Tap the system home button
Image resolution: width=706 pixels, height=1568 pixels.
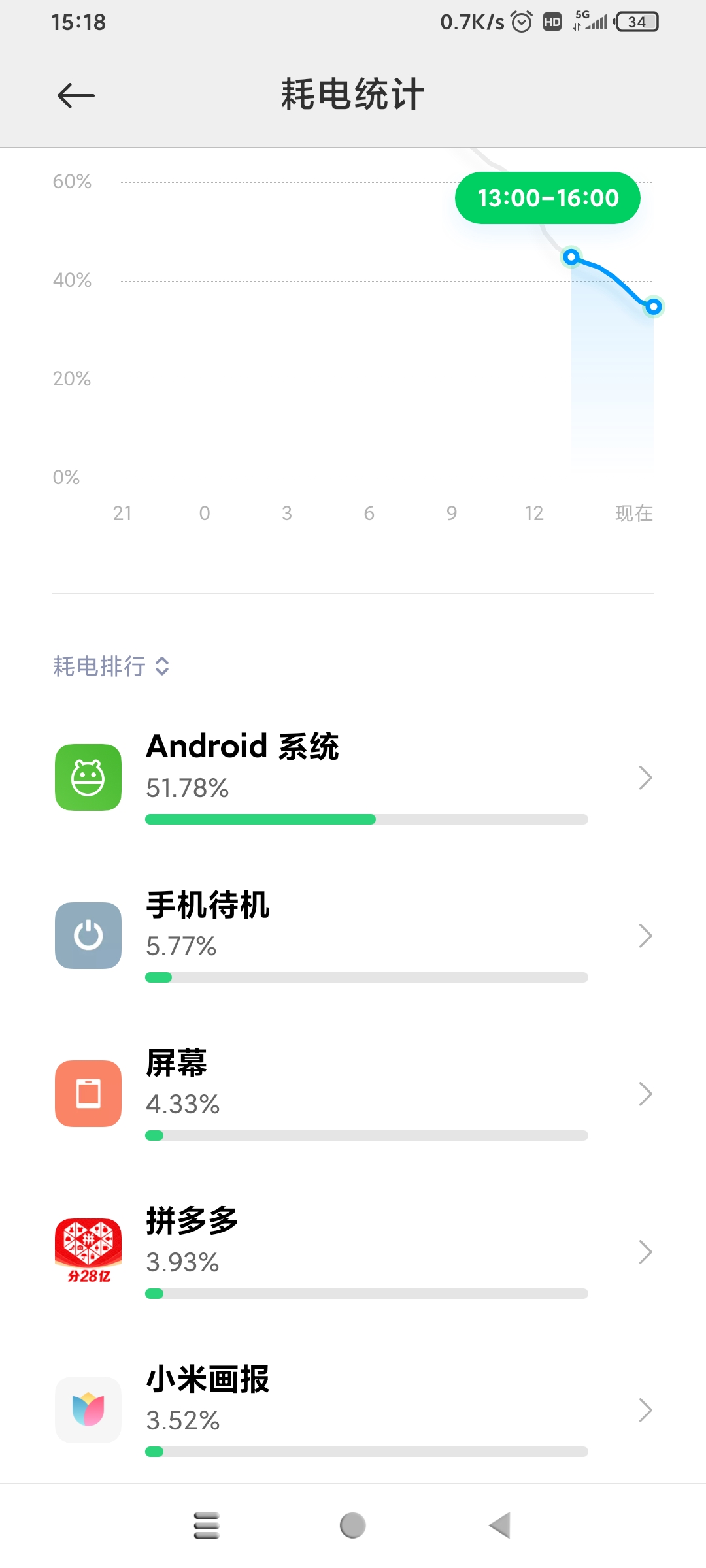(353, 1526)
